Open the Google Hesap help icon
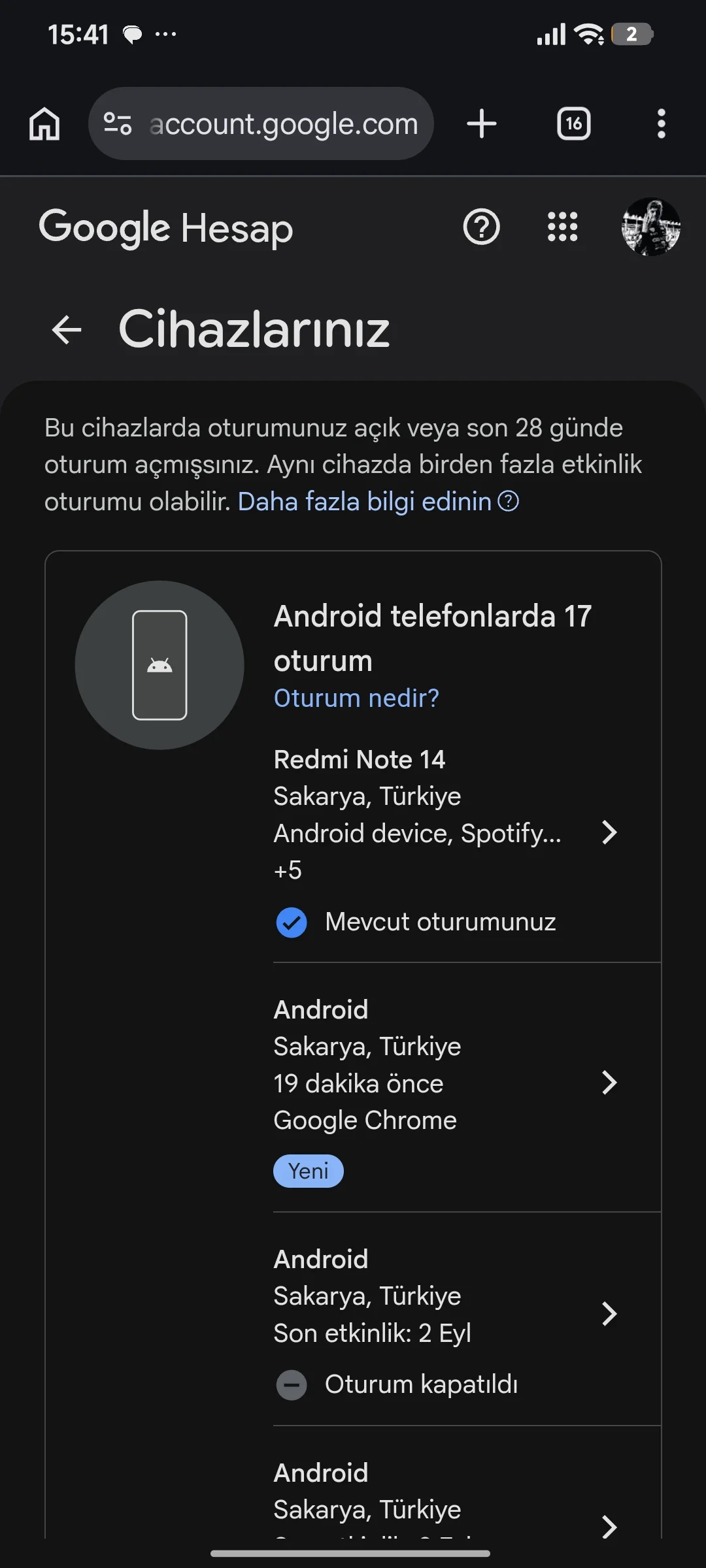The image size is (706, 1568). (482, 227)
